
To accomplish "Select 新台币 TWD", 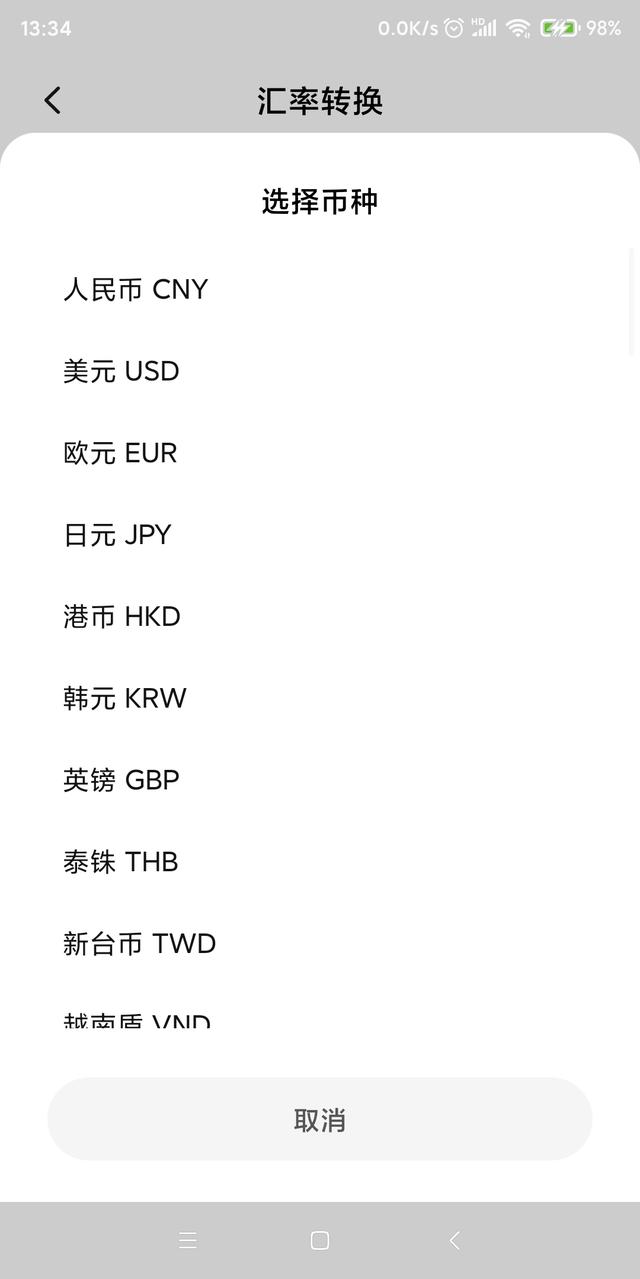I will pyautogui.click(x=320, y=944).
